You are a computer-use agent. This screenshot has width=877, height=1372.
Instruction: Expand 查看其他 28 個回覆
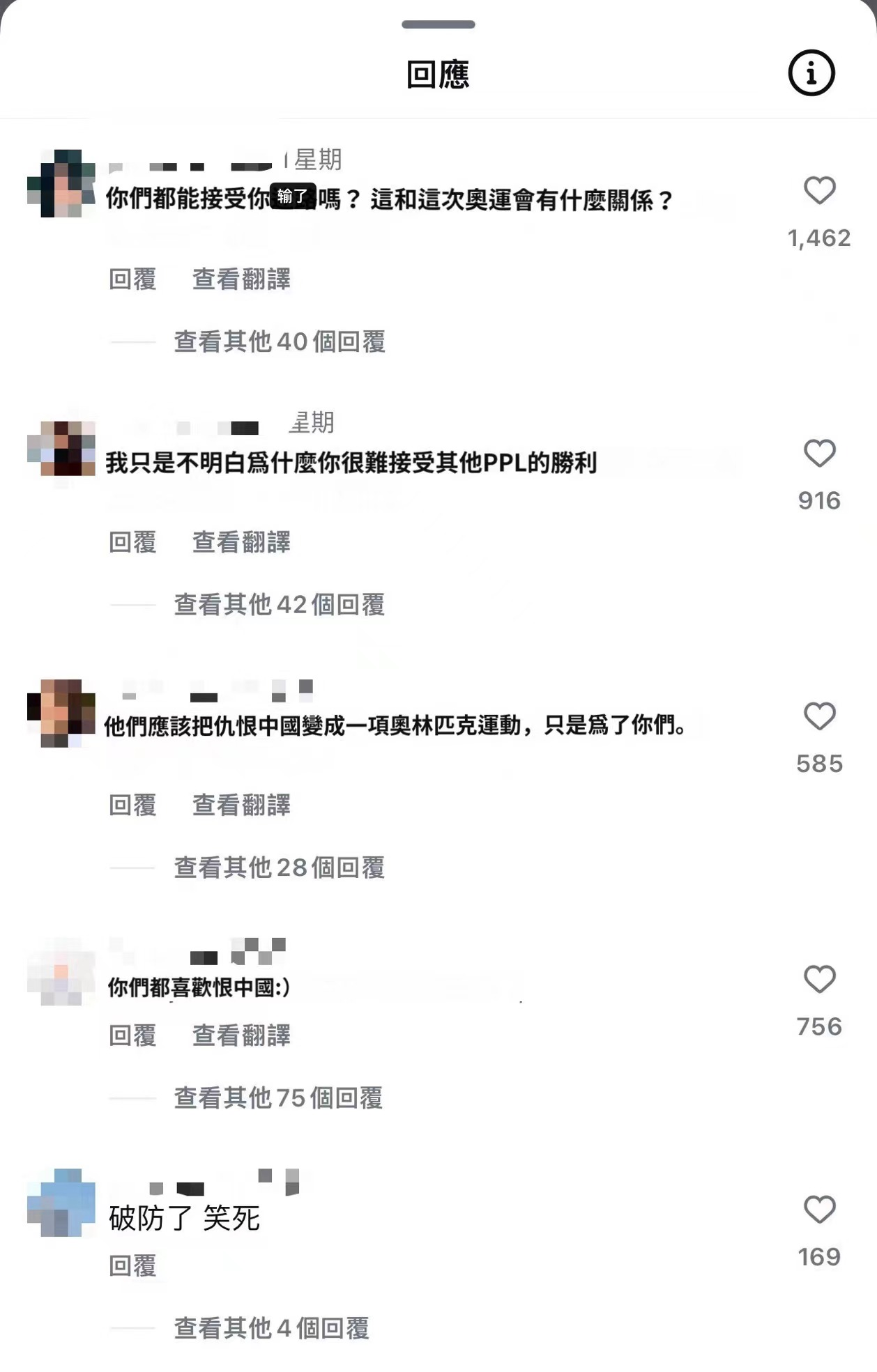coord(279,868)
